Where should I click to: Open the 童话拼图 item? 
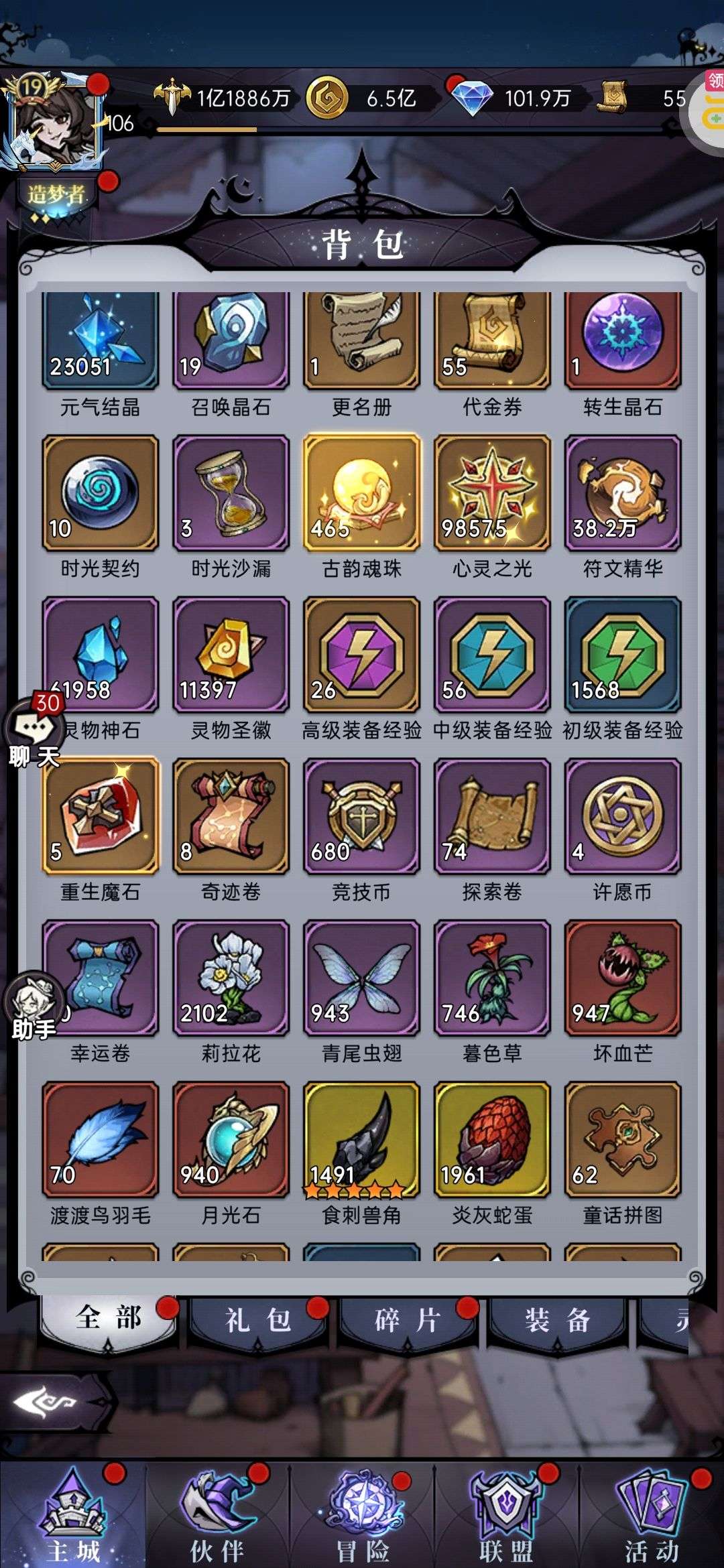click(x=623, y=1139)
